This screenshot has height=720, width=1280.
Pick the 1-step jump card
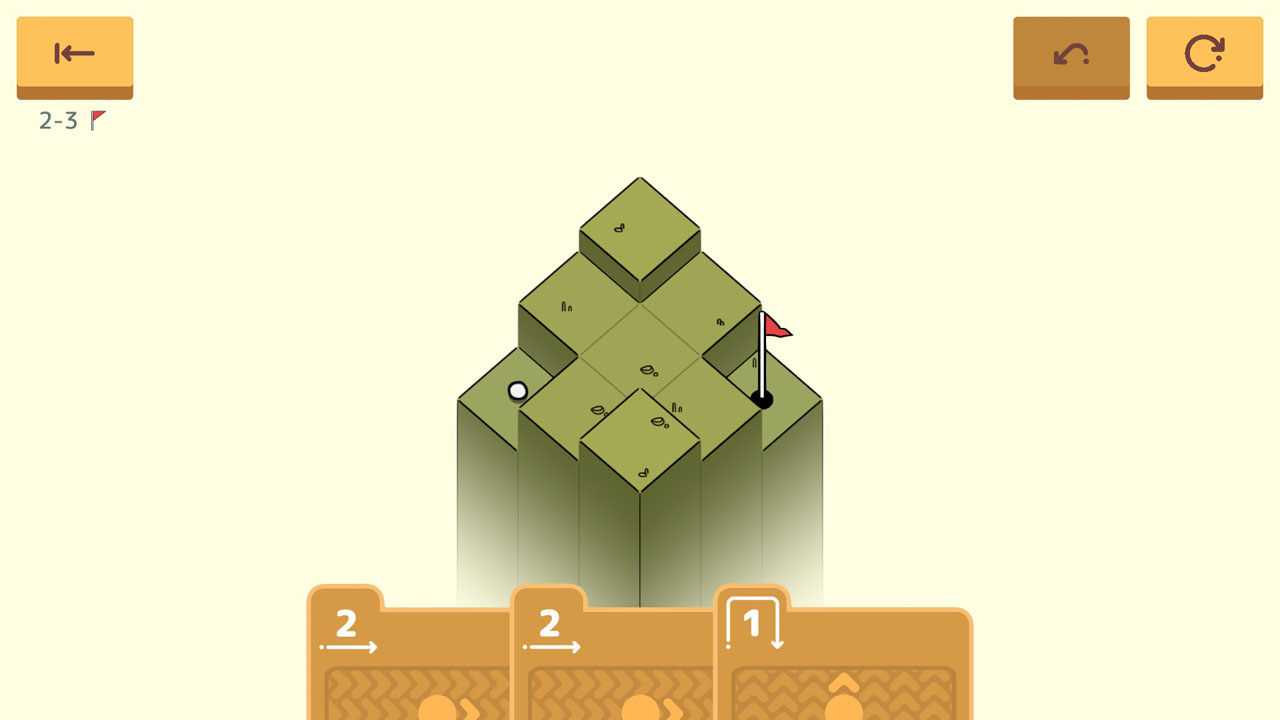pyautogui.click(x=843, y=660)
